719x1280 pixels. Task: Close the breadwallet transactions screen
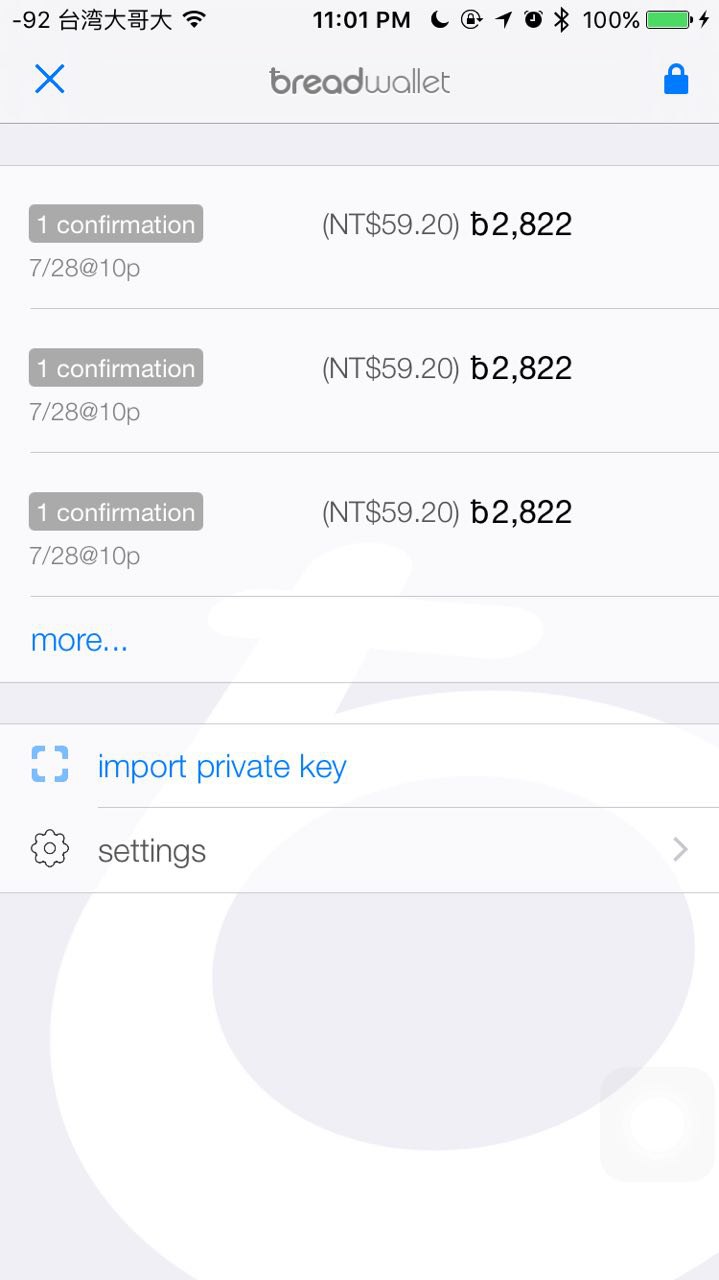coord(49,79)
